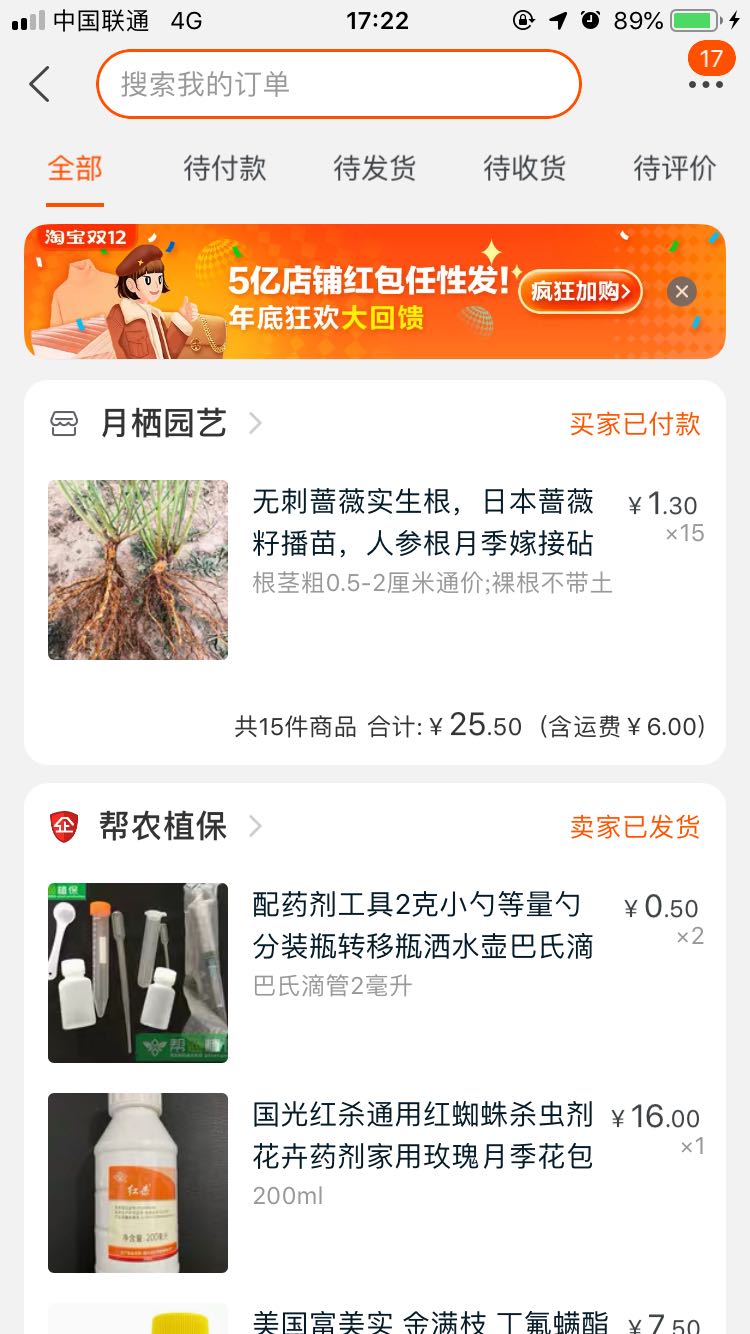Switch to the 待收货 tab

(x=525, y=168)
